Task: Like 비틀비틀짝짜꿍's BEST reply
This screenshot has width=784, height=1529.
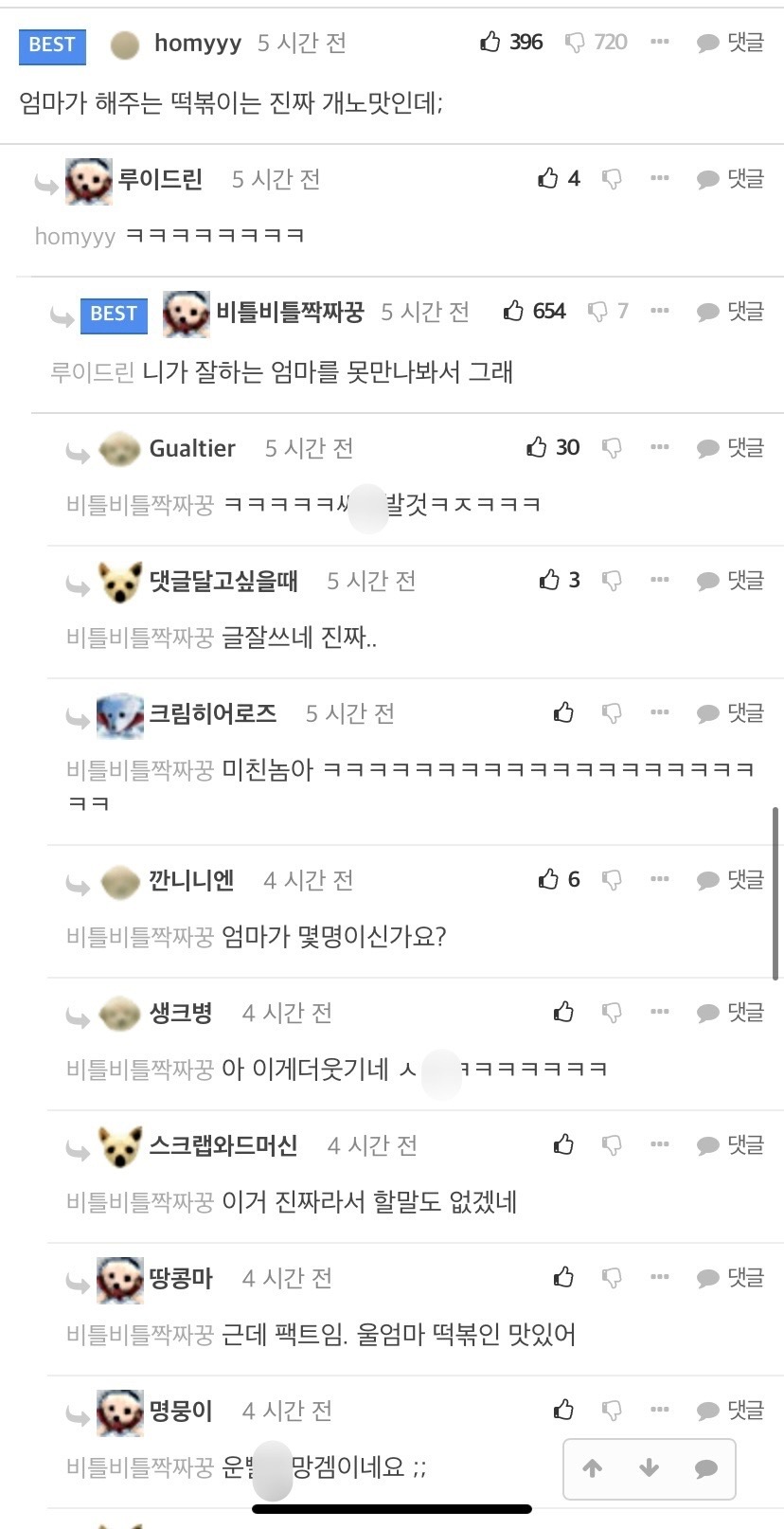Action: pyautogui.click(x=514, y=311)
